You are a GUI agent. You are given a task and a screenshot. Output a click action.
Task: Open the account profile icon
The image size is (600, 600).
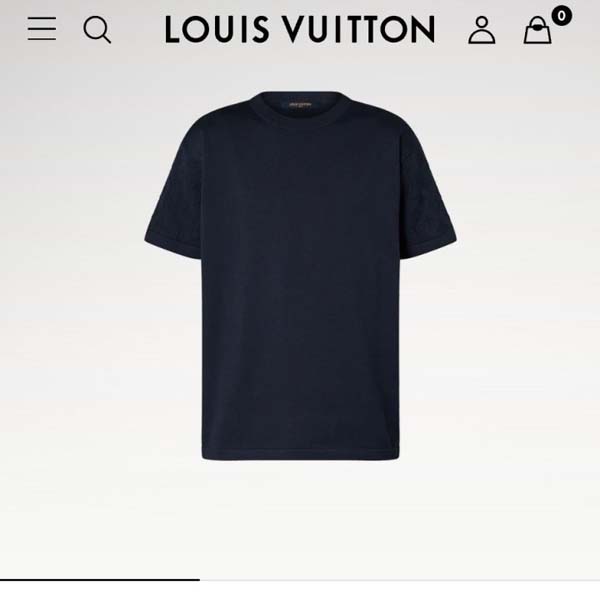click(x=482, y=30)
